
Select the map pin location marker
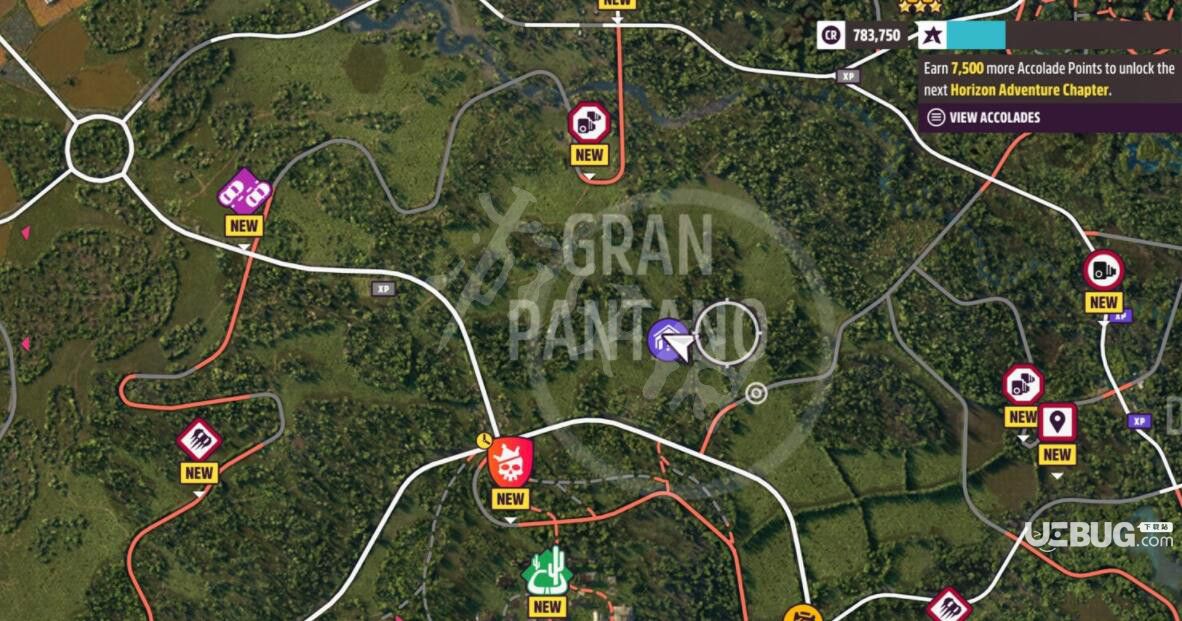point(1057,422)
